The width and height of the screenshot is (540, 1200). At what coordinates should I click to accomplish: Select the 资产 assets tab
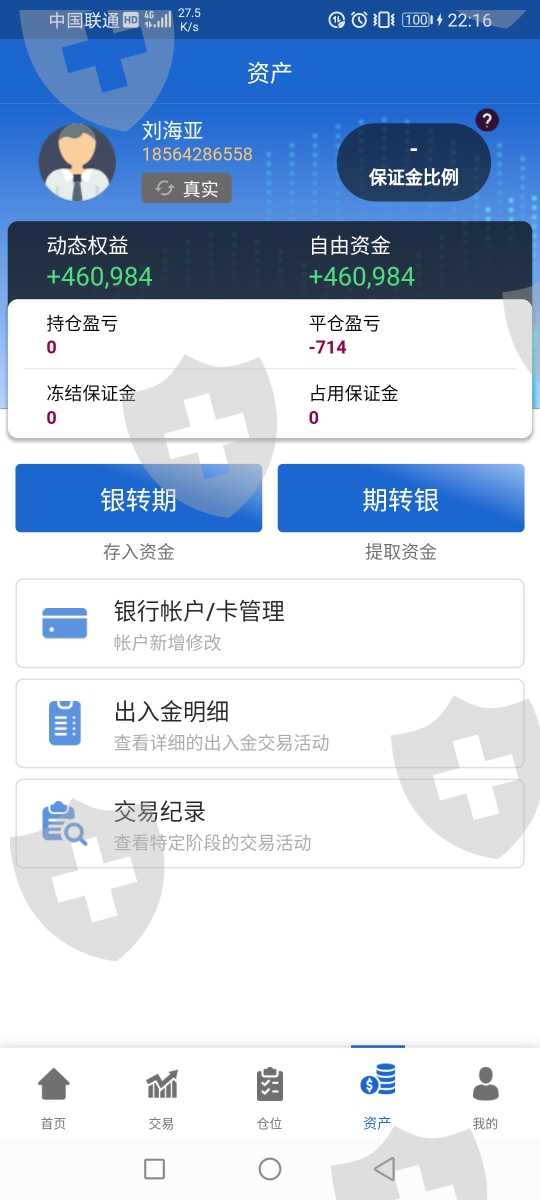point(378,1097)
